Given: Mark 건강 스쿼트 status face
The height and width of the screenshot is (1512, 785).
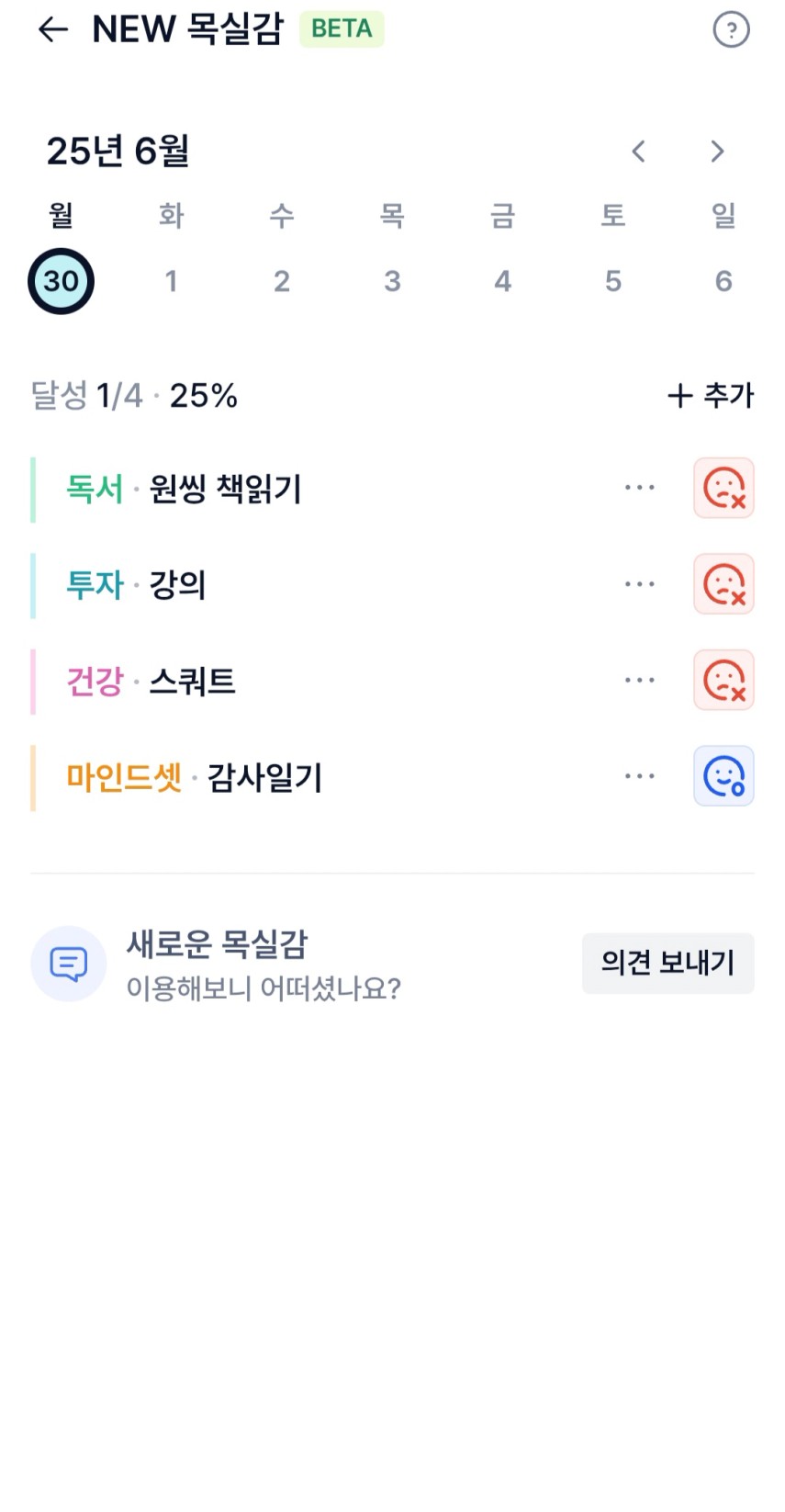Looking at the screenshot, I should pyautogui.click(x=723, y=681).
